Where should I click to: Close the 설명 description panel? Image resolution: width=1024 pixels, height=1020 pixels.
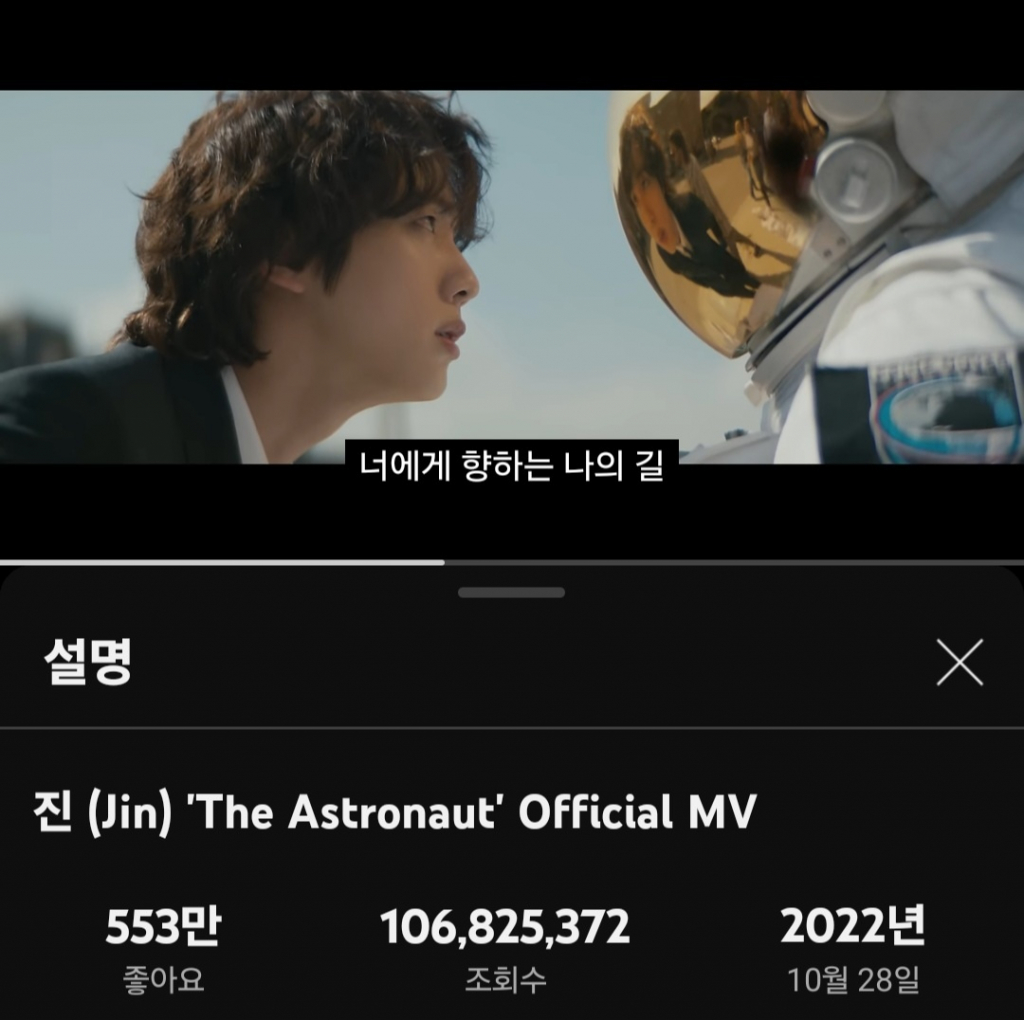coord(959,663)
